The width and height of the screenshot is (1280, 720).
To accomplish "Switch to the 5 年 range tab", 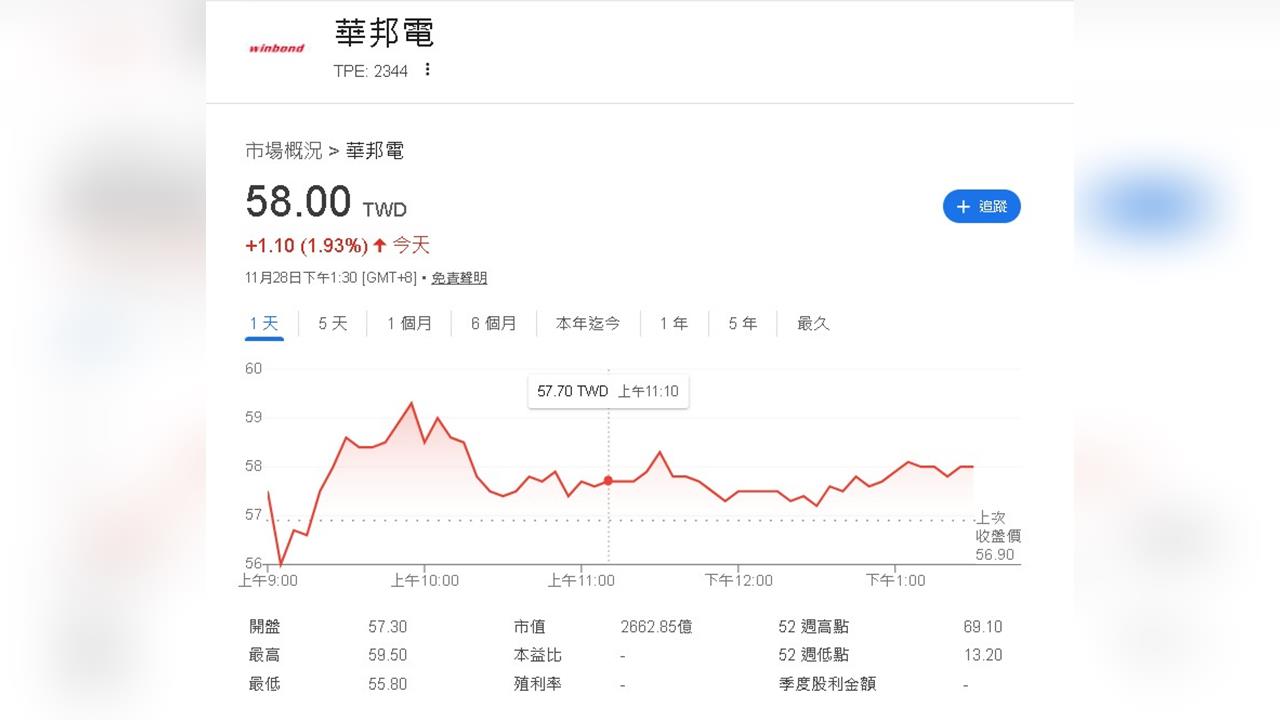I will (742, 323).
